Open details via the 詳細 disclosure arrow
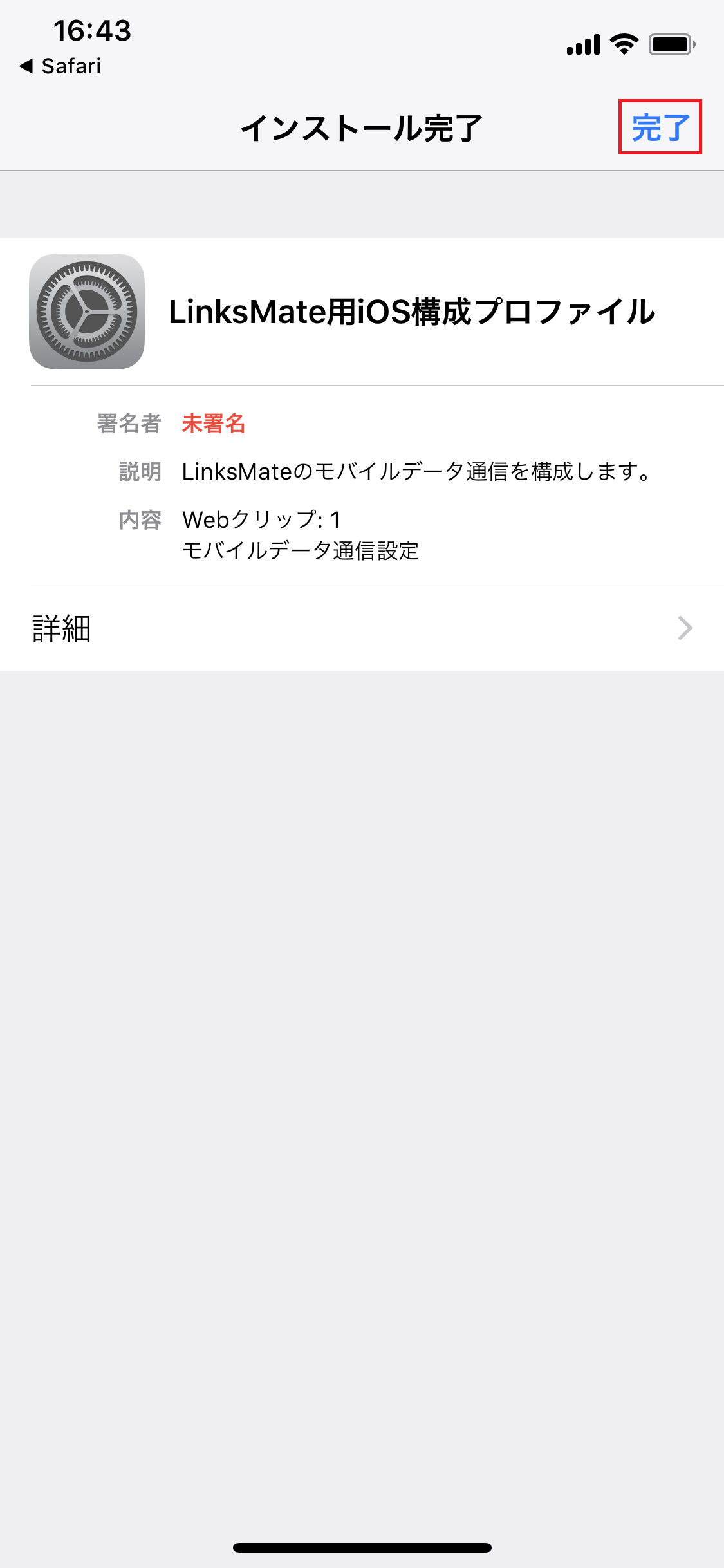The image size is (724, 1568). click(x=684, y=629)
